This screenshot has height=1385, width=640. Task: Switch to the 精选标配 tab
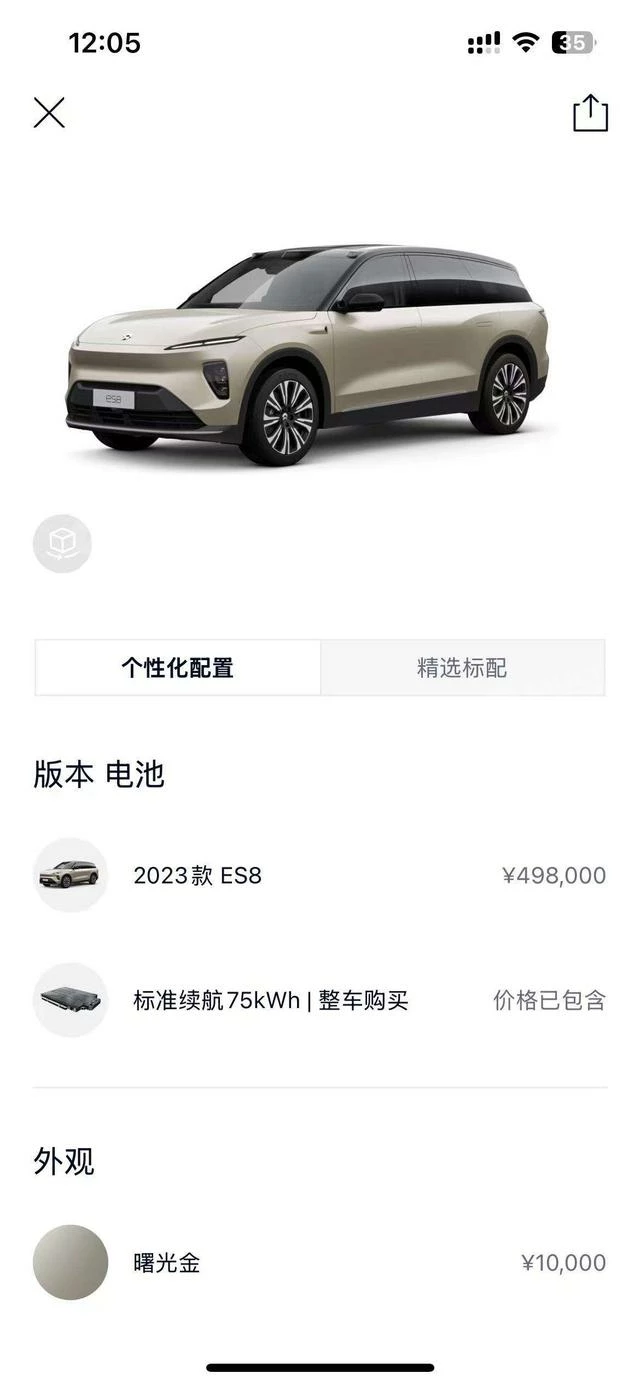coord(462,668)
